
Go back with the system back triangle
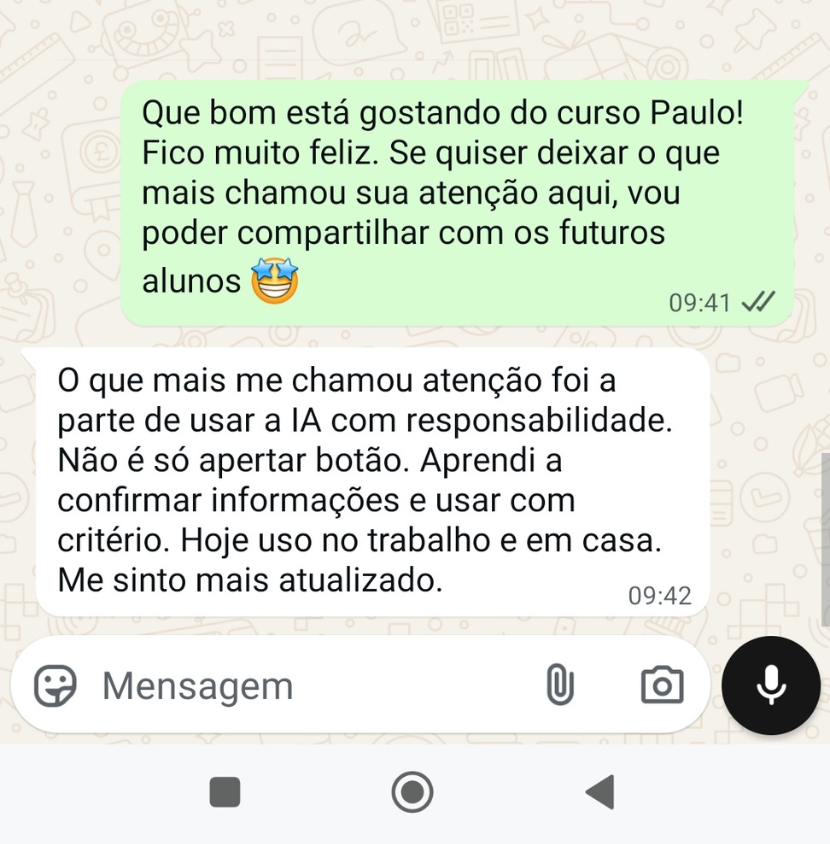coord(599,792)
